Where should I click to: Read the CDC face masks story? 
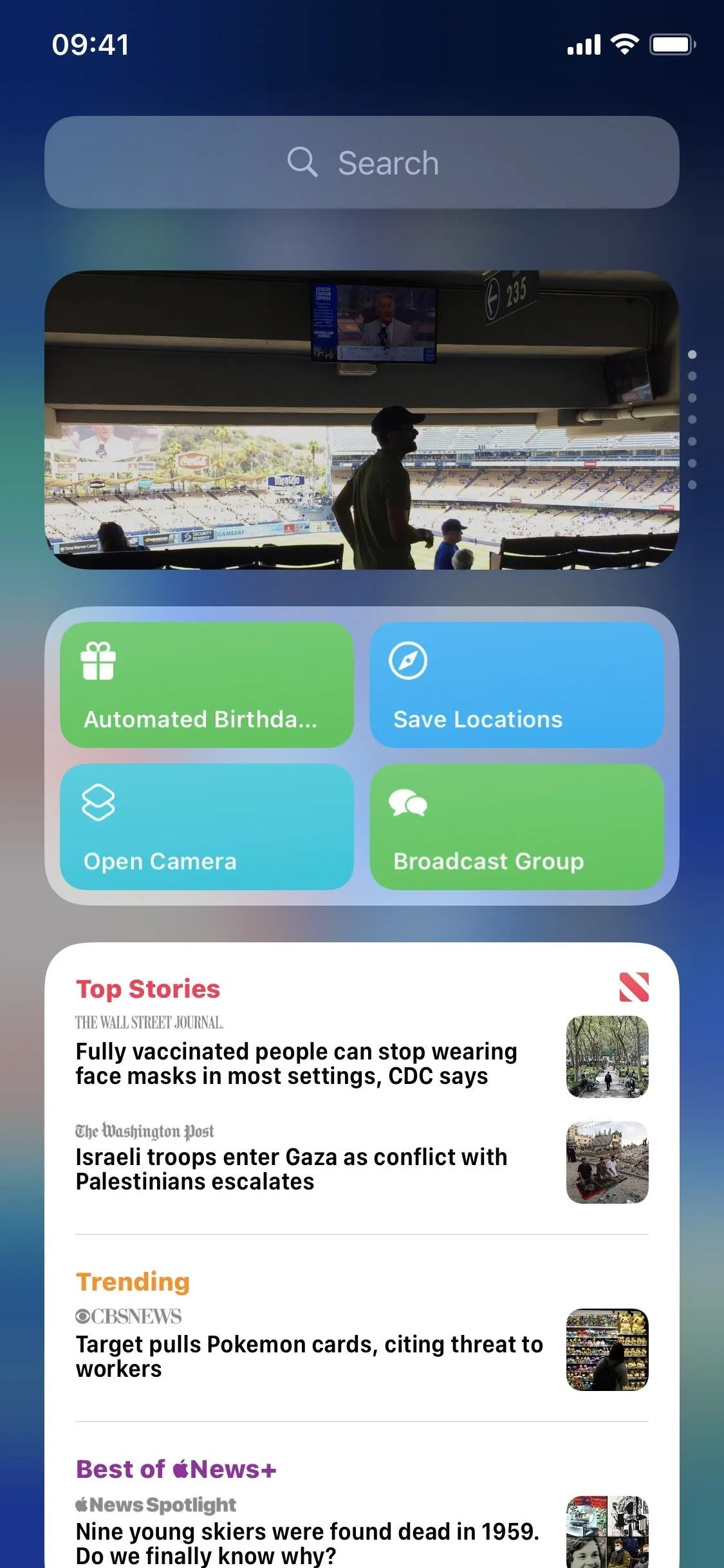pyautogui.click(x=362, y=1056)
